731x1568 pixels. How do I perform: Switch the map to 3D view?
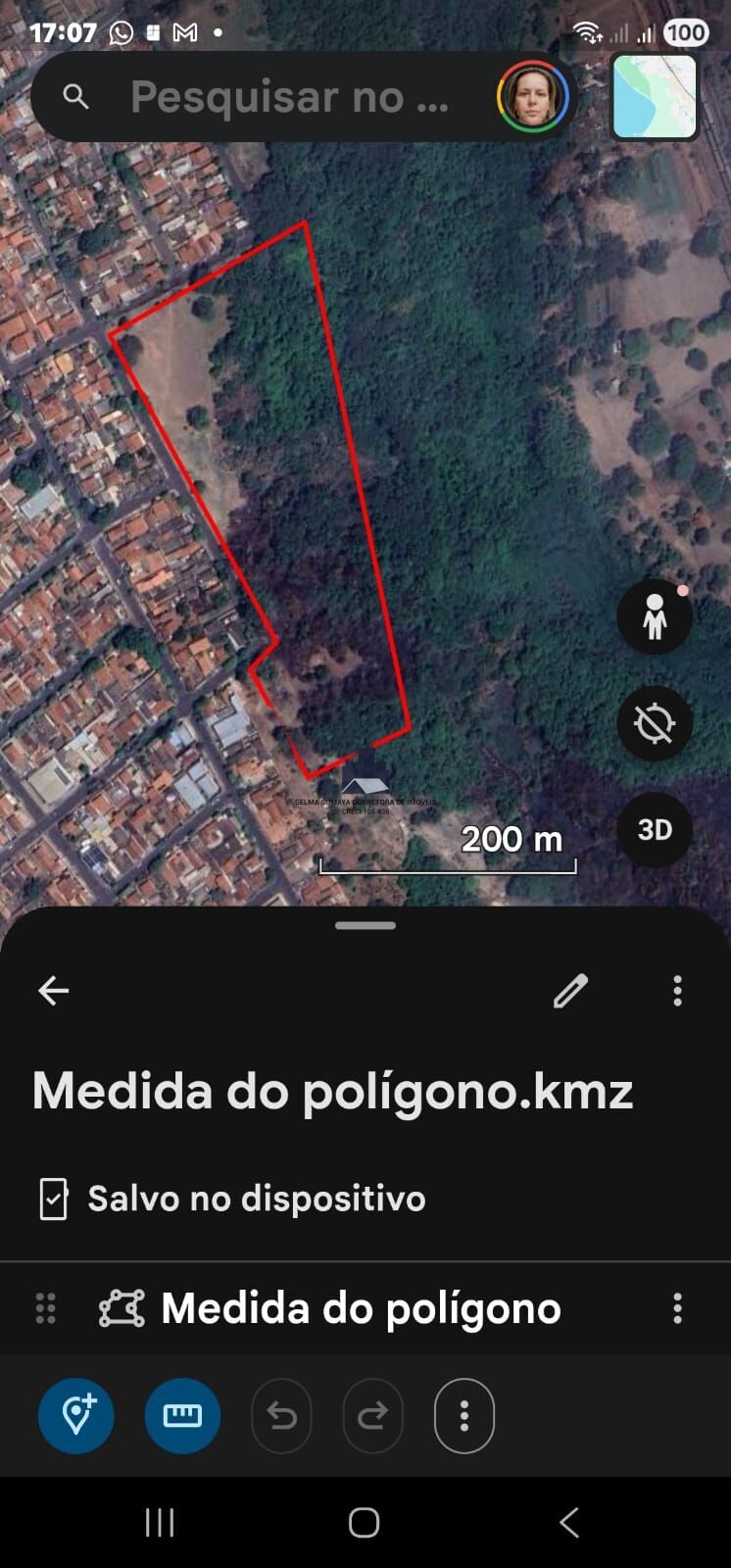(x=655, y=830)
